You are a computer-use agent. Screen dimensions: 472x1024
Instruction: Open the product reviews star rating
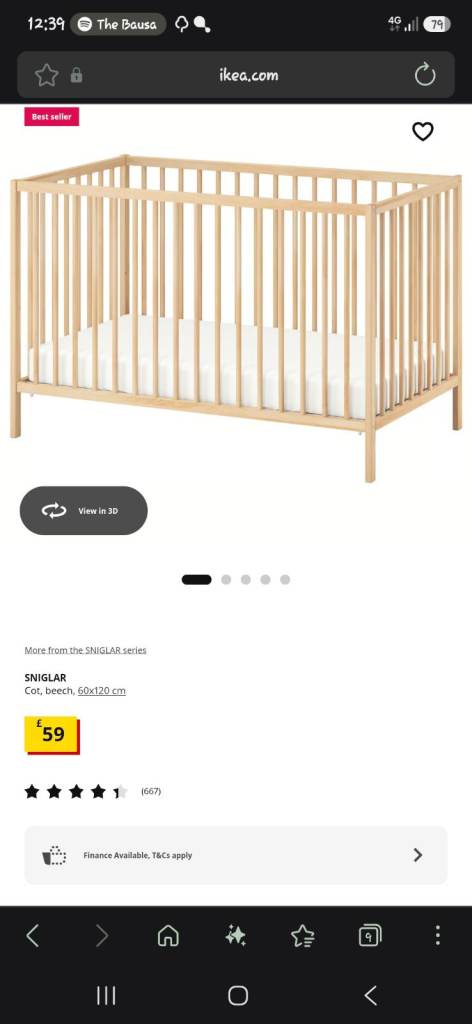pos(92,792)
